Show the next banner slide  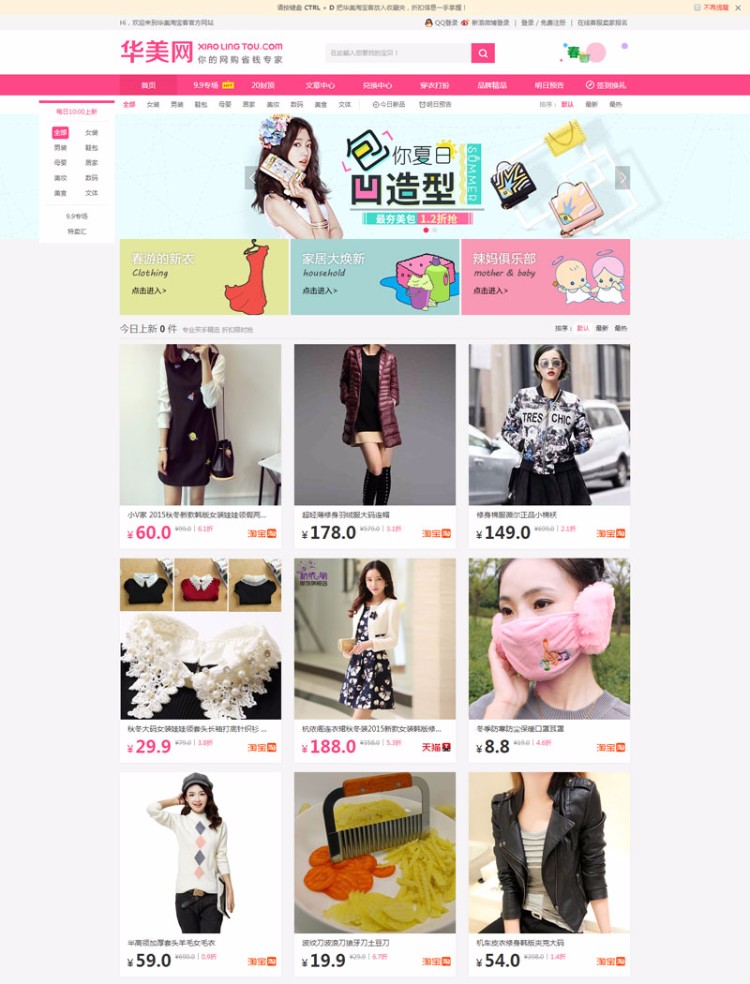(622, 178)
